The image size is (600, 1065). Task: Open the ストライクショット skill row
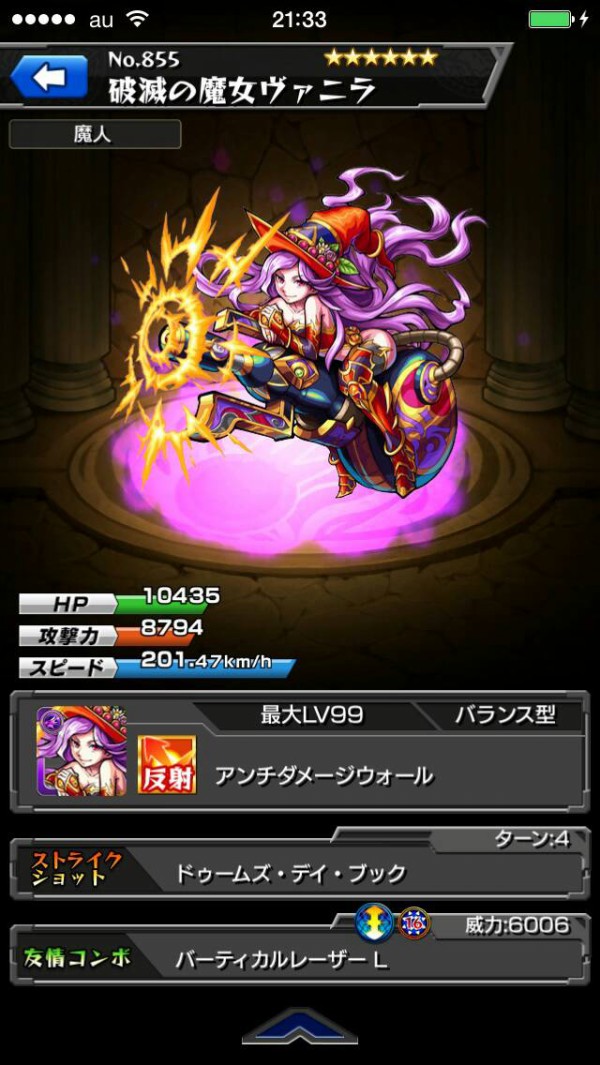(300, 870)
